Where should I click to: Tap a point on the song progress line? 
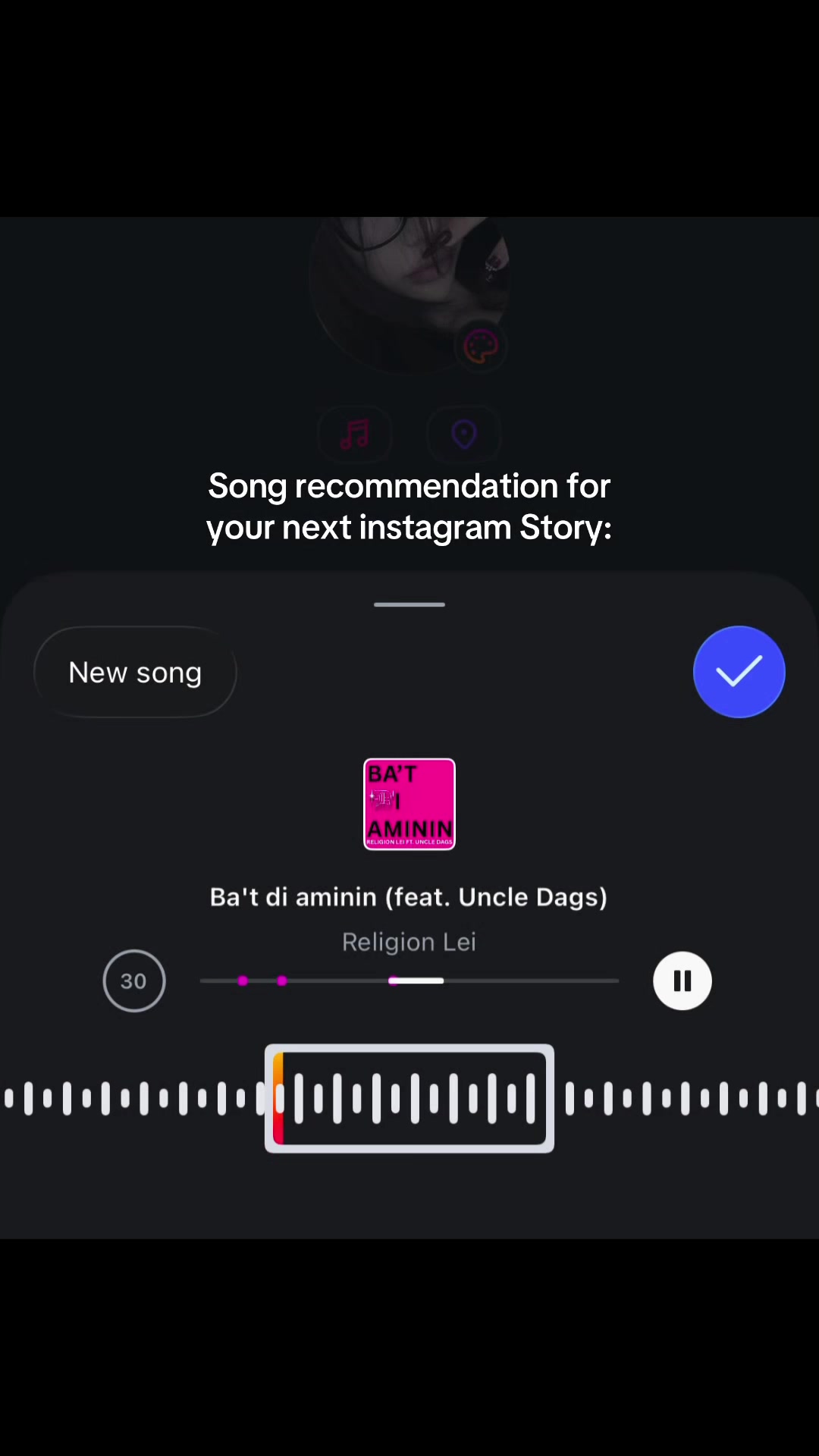click(x=409, y=981)
